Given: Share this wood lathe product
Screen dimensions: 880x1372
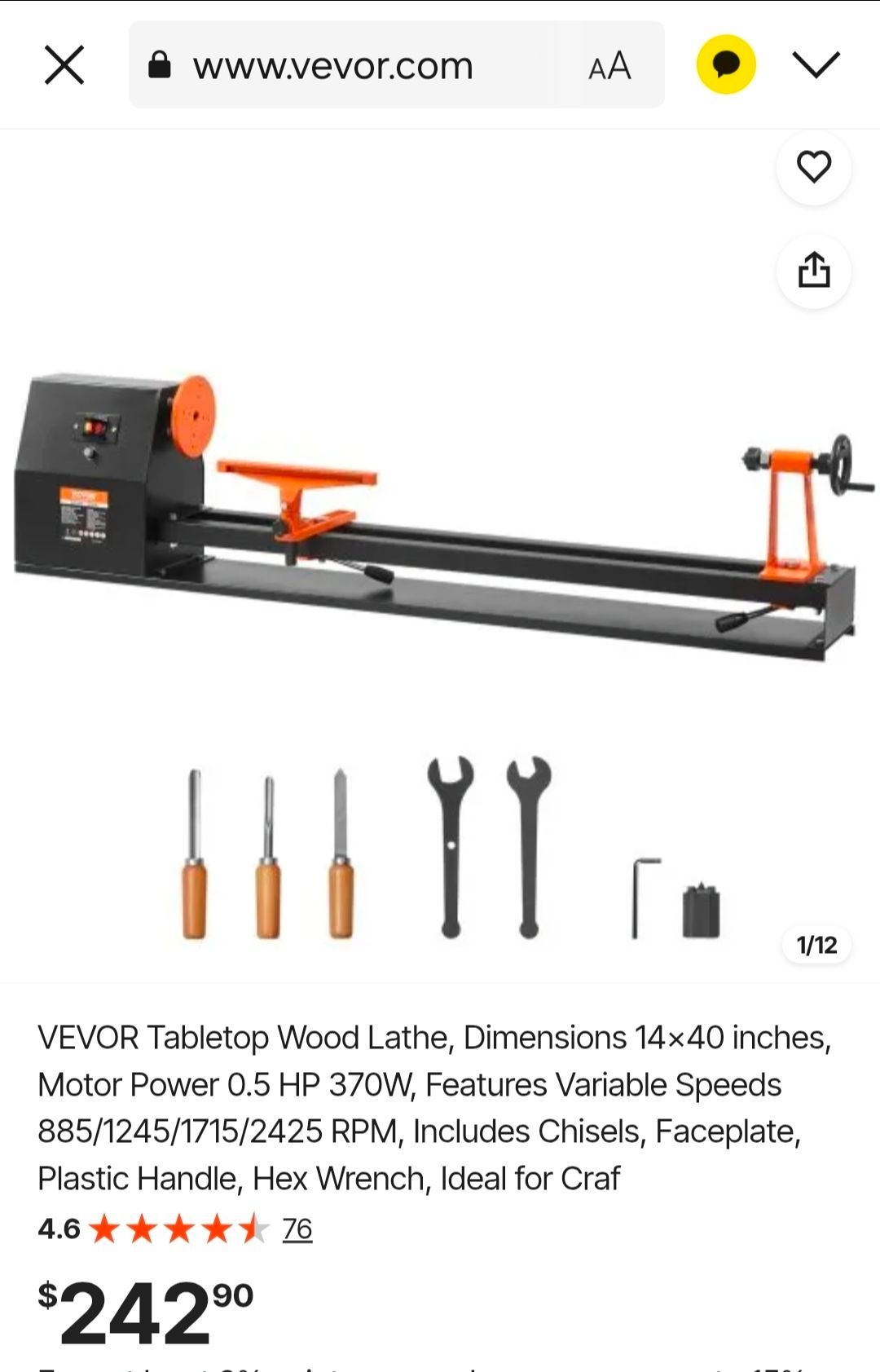Looking at the screenshot, I should tap(814, 271).
